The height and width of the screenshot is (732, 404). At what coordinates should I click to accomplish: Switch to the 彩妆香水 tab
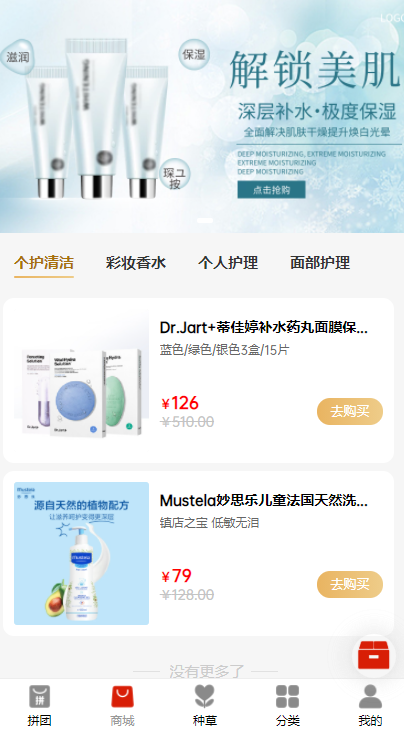[136, 263]
